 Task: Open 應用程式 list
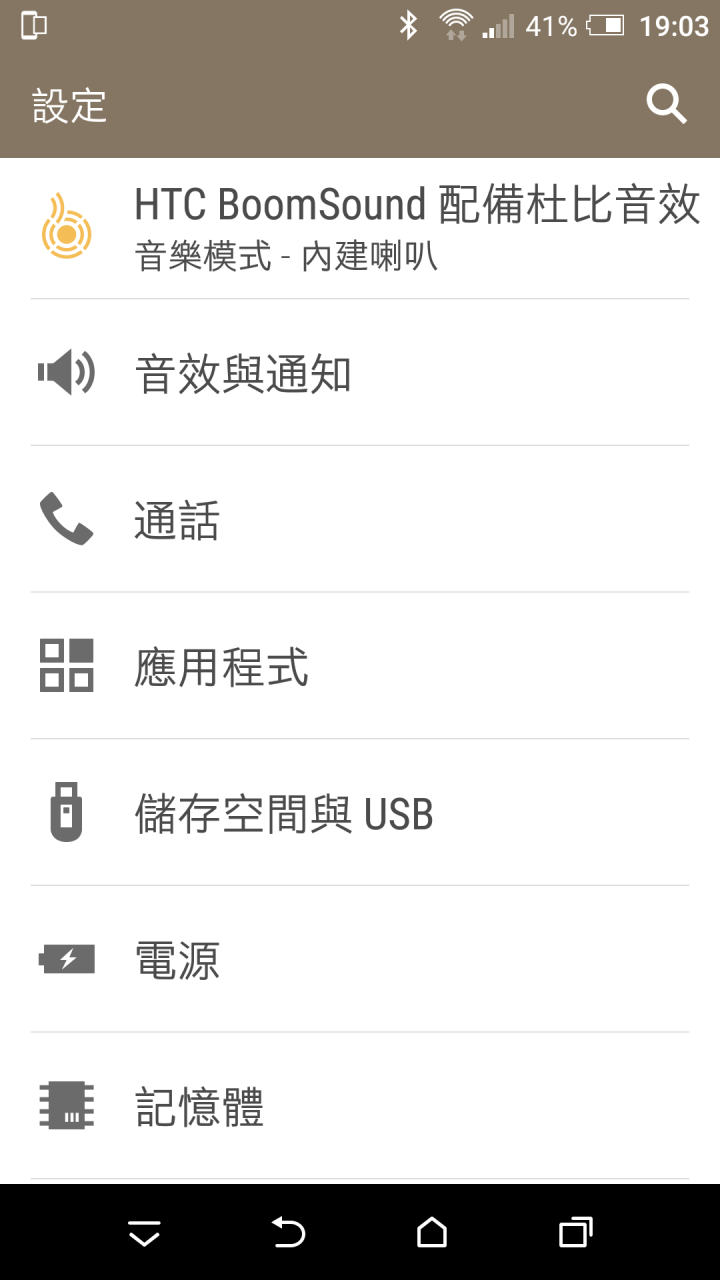point(360,666)
